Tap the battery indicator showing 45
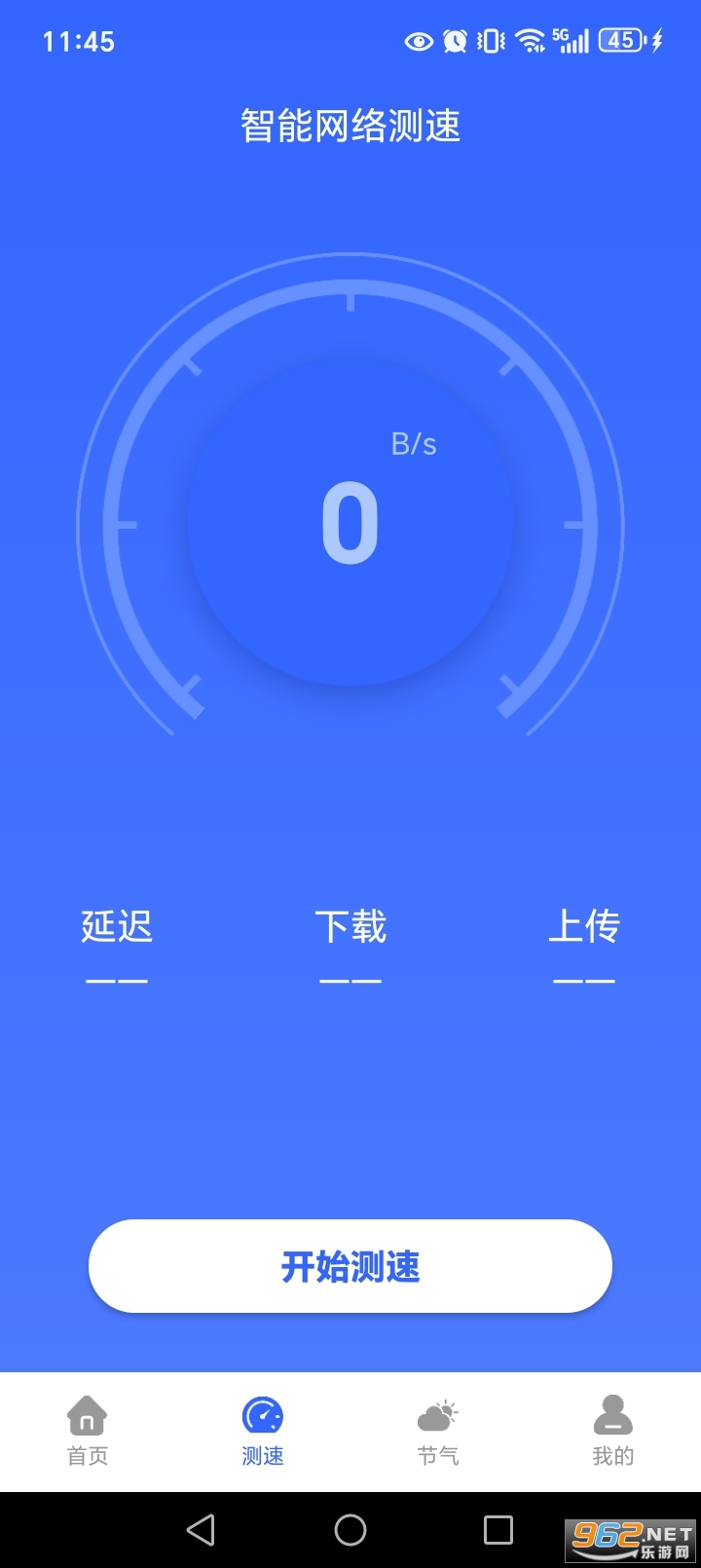The width and height of the screenshot is (701, 1568). tap(620, 41)
